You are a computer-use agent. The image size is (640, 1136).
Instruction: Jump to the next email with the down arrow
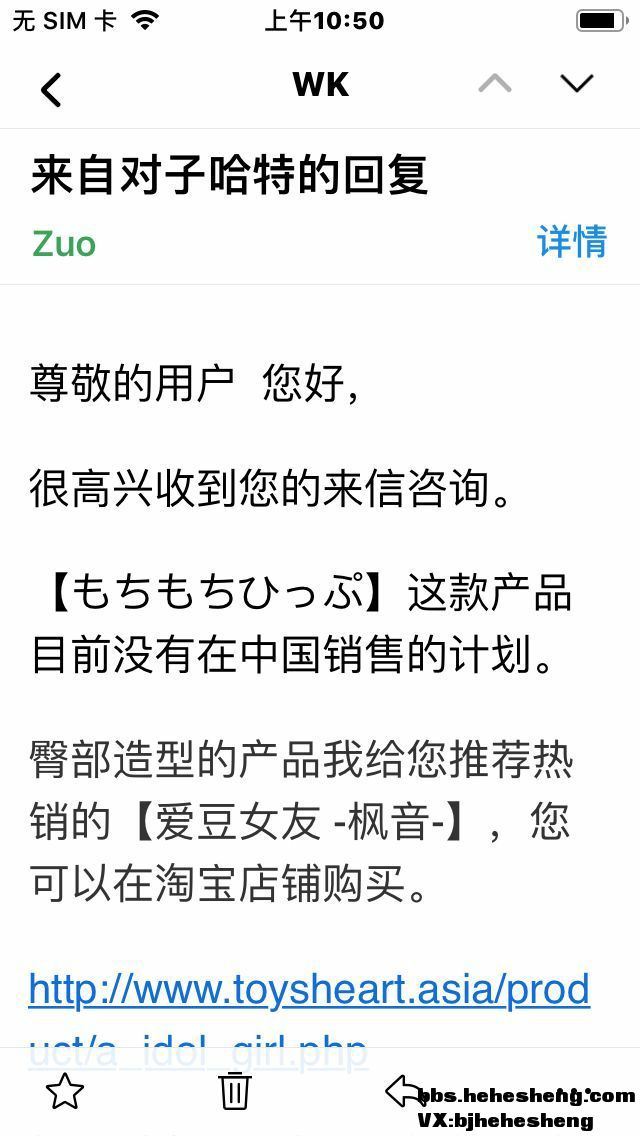tap(577, 84)
